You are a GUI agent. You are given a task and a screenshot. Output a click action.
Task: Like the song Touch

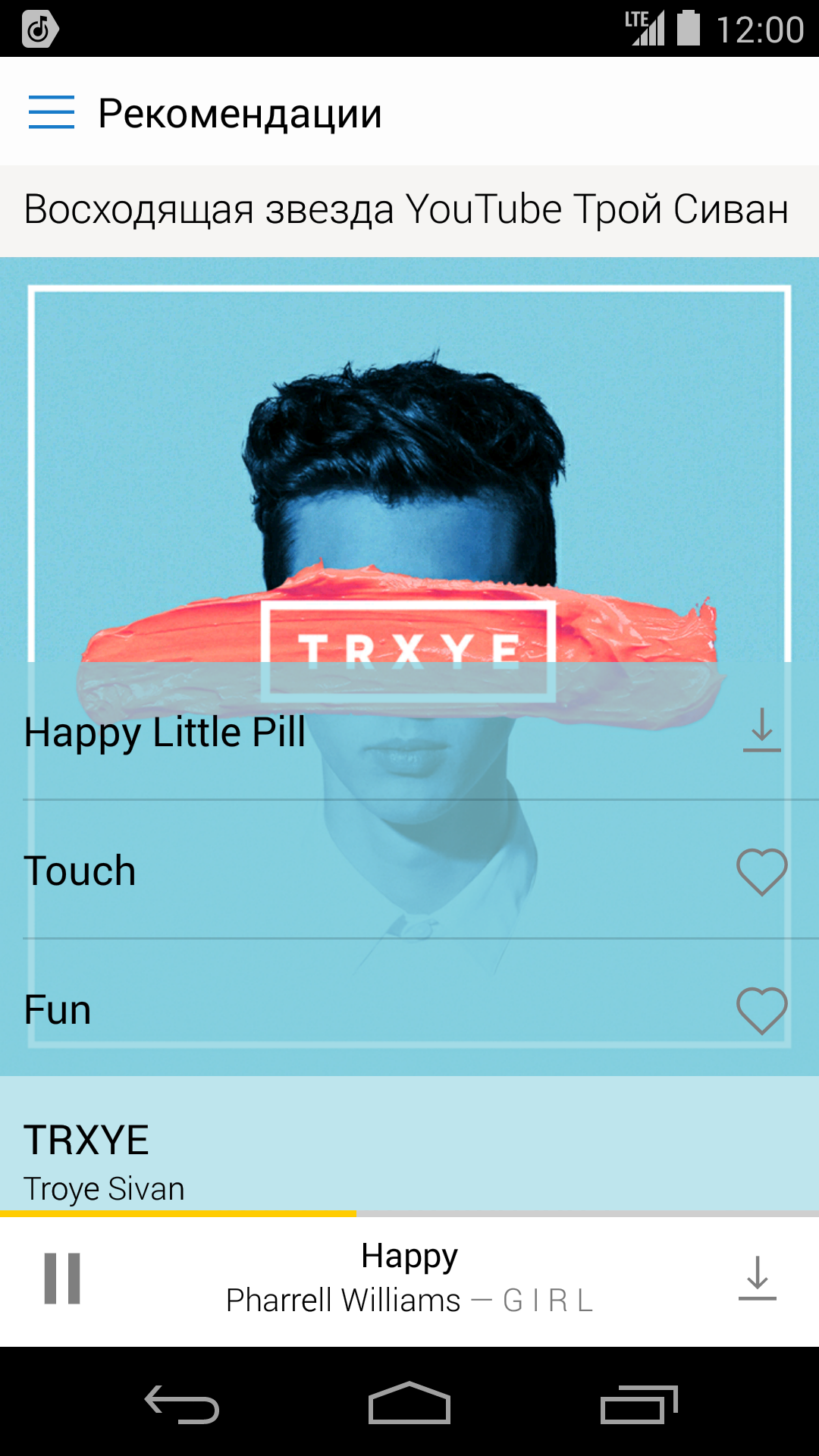[761, 871]
